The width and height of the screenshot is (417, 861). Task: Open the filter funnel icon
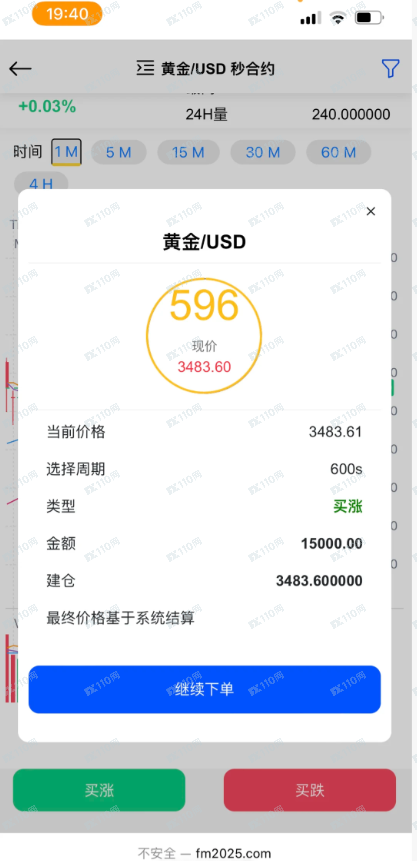pos(390,69)
